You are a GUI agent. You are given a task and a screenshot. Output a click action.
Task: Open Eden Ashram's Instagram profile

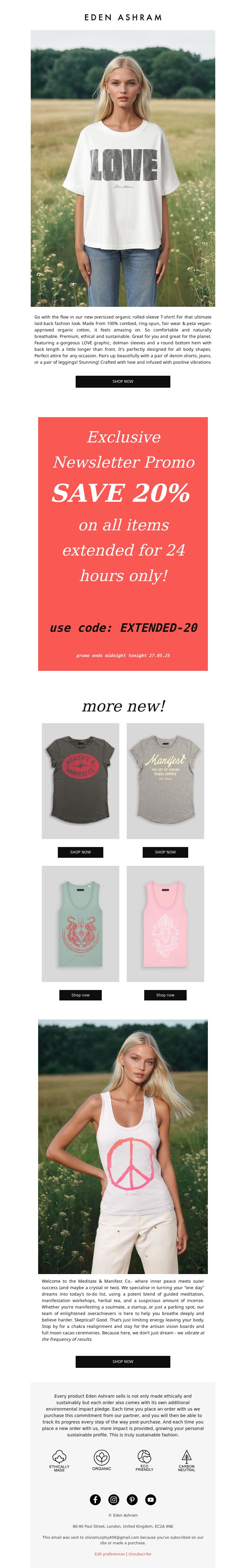coord(113,1499)
